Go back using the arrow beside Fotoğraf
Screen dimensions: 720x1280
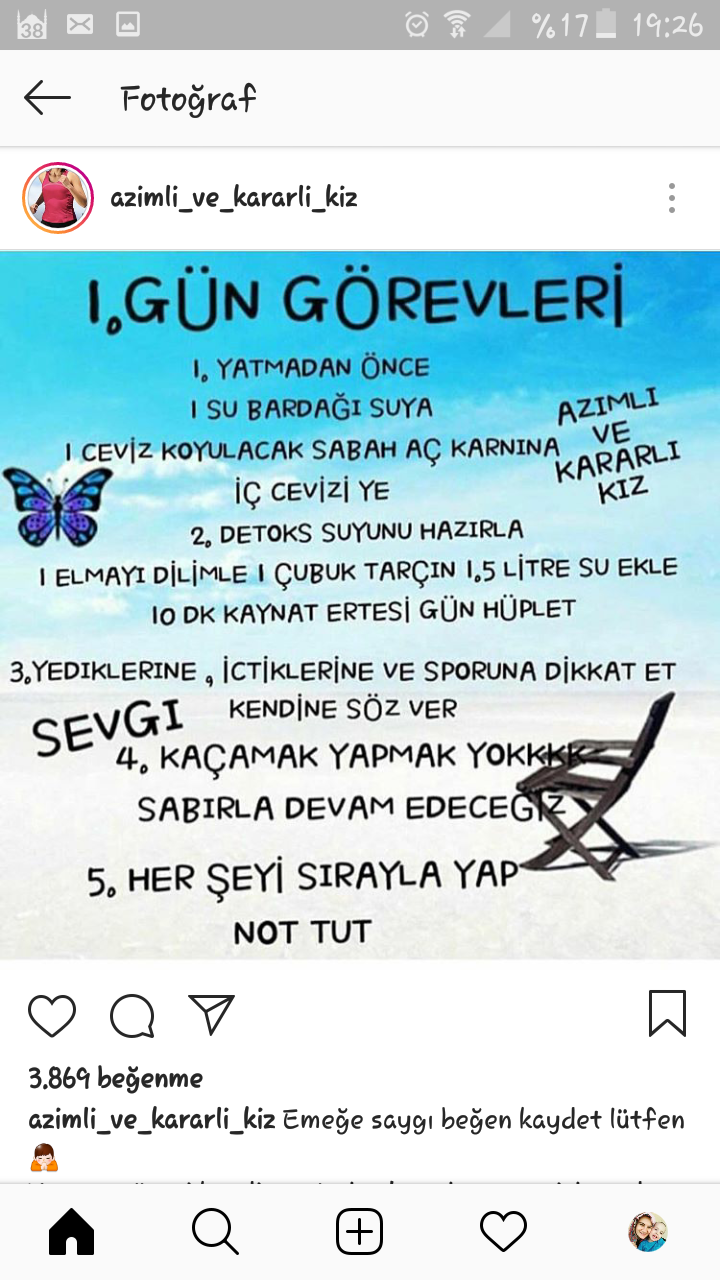(x=47, y=98)
